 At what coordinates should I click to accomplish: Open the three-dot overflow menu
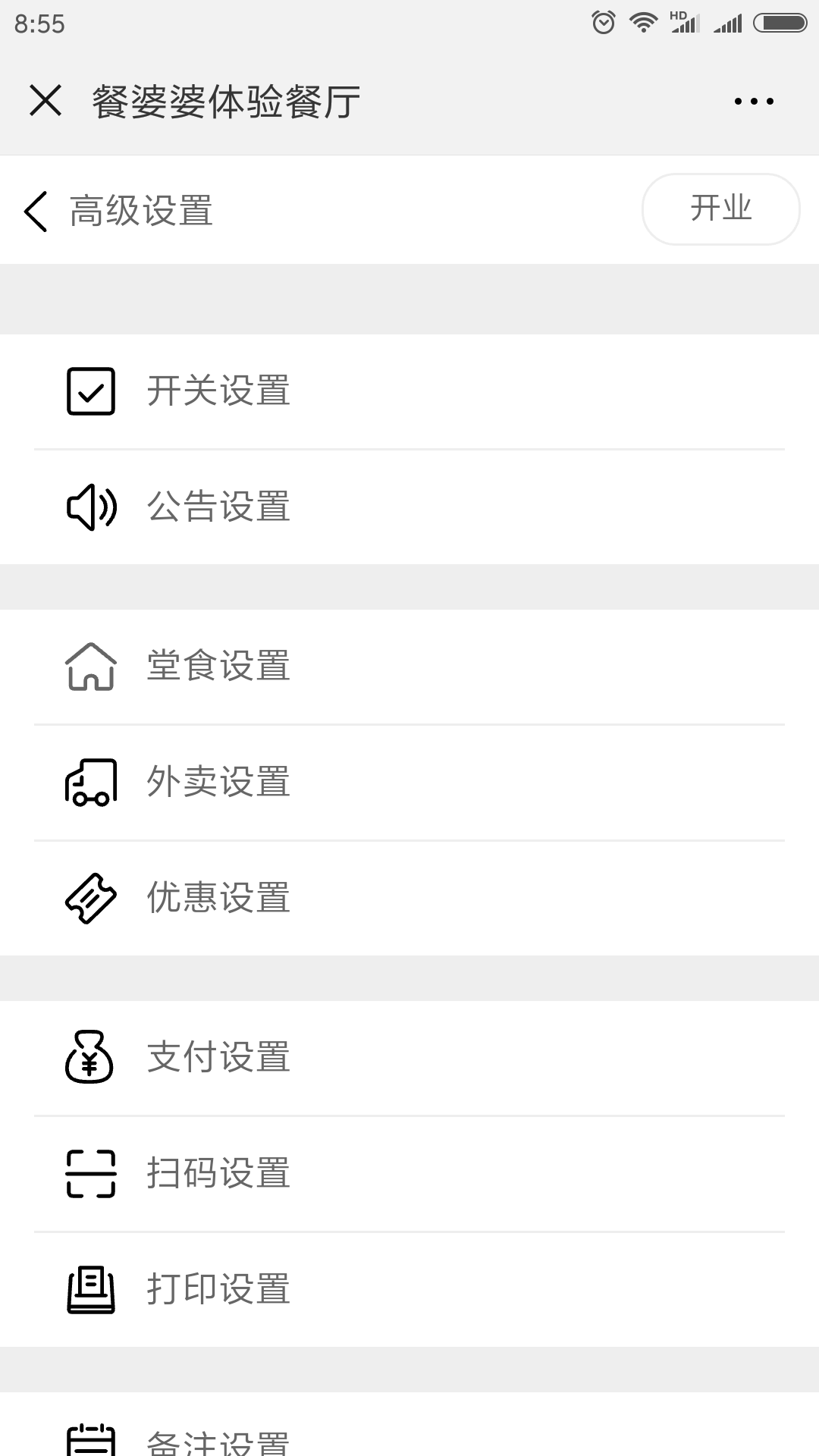pos(754,101)
